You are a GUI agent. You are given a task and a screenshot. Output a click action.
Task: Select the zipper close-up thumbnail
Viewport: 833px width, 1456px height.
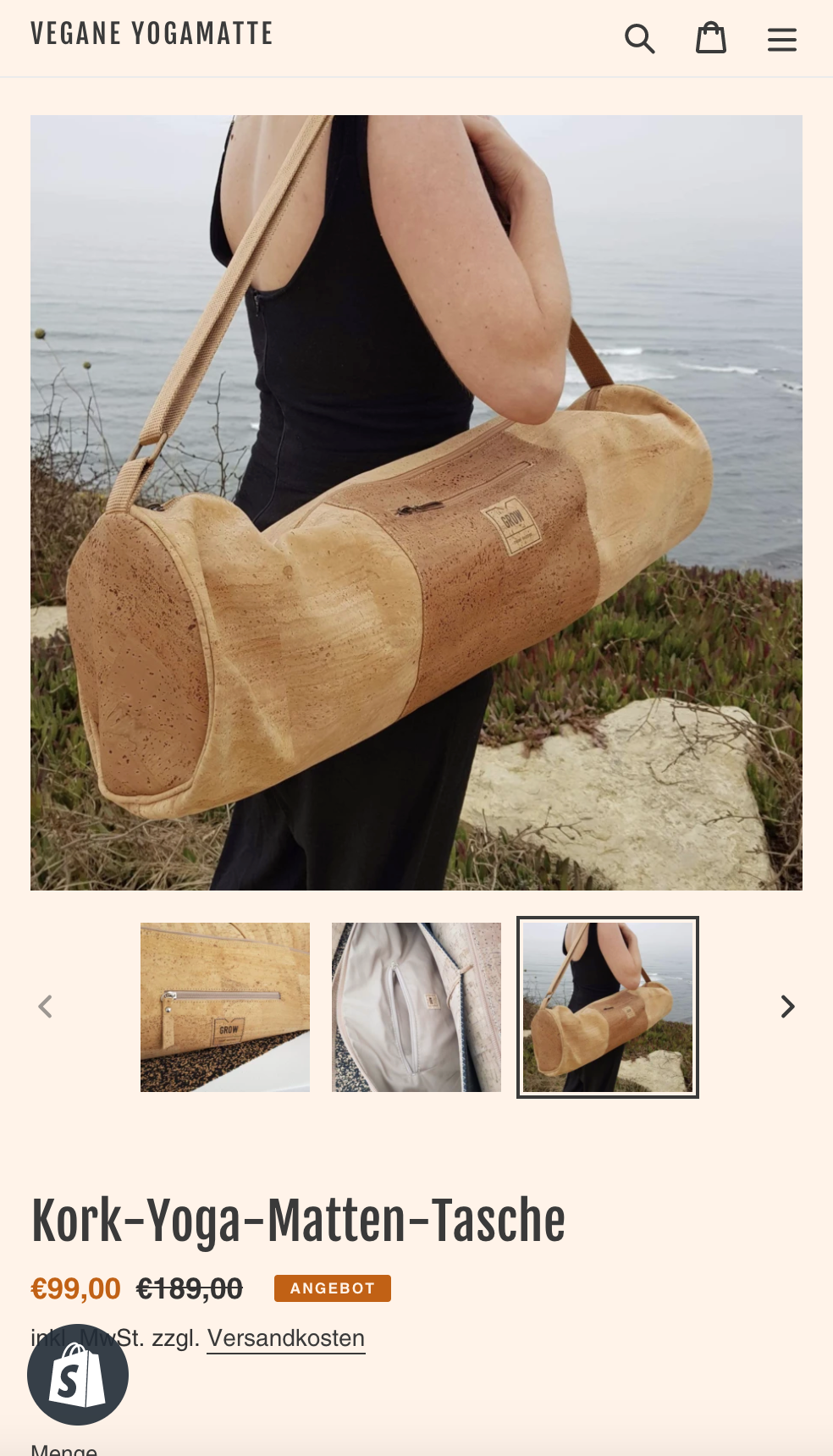click(x=225, y=1007)
